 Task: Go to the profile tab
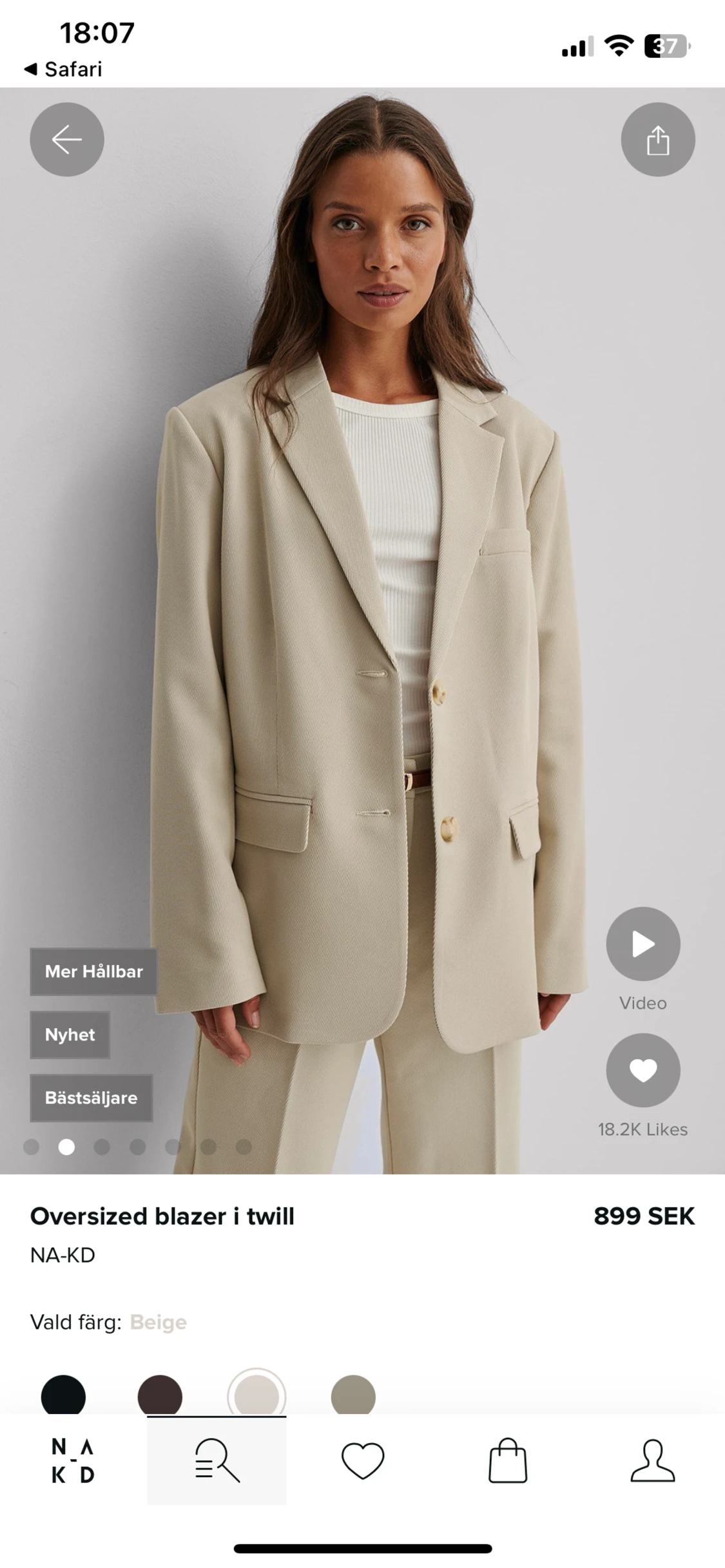point(653,1460)
